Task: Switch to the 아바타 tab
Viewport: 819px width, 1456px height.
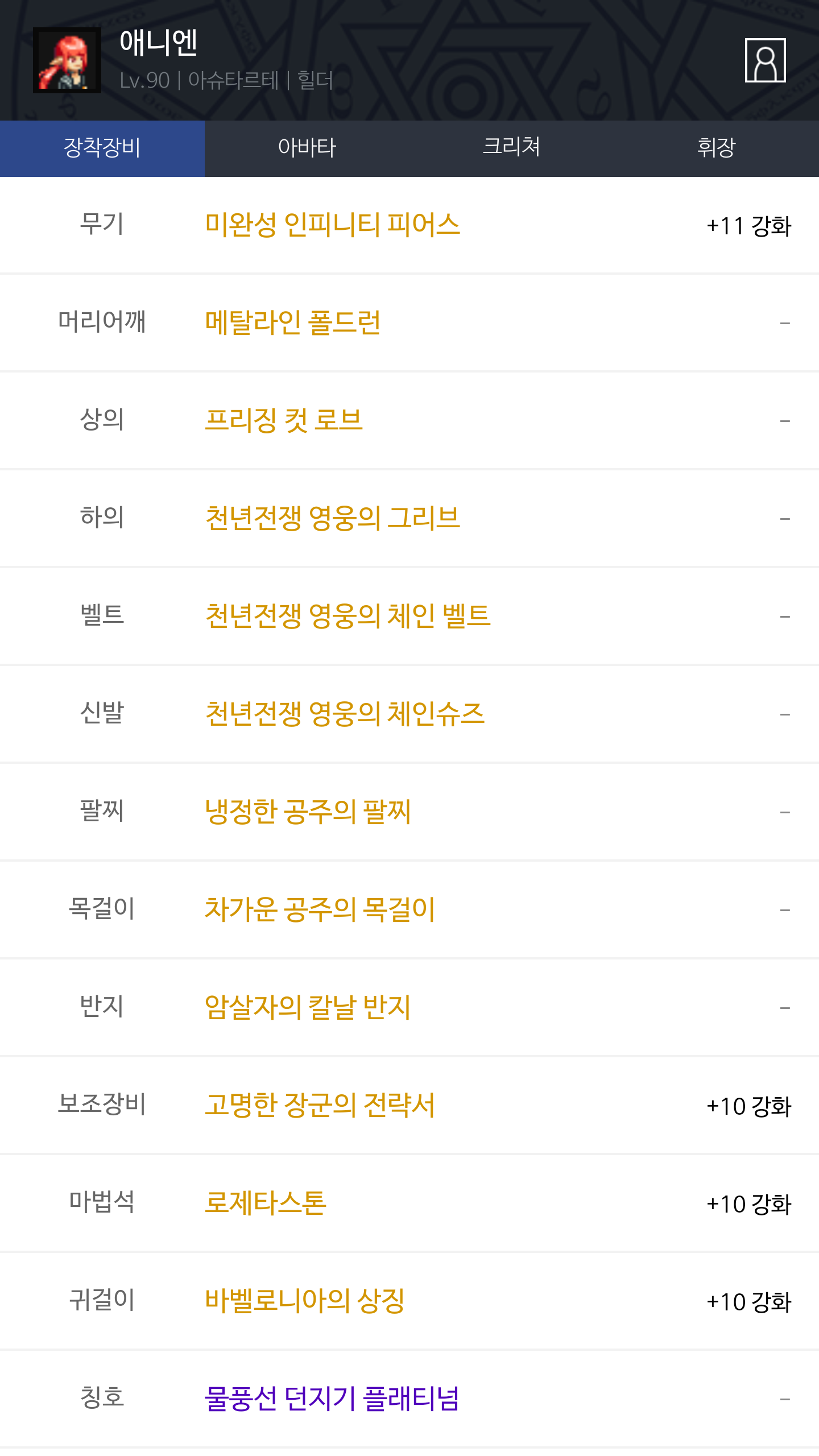Action: pos(307,148)
